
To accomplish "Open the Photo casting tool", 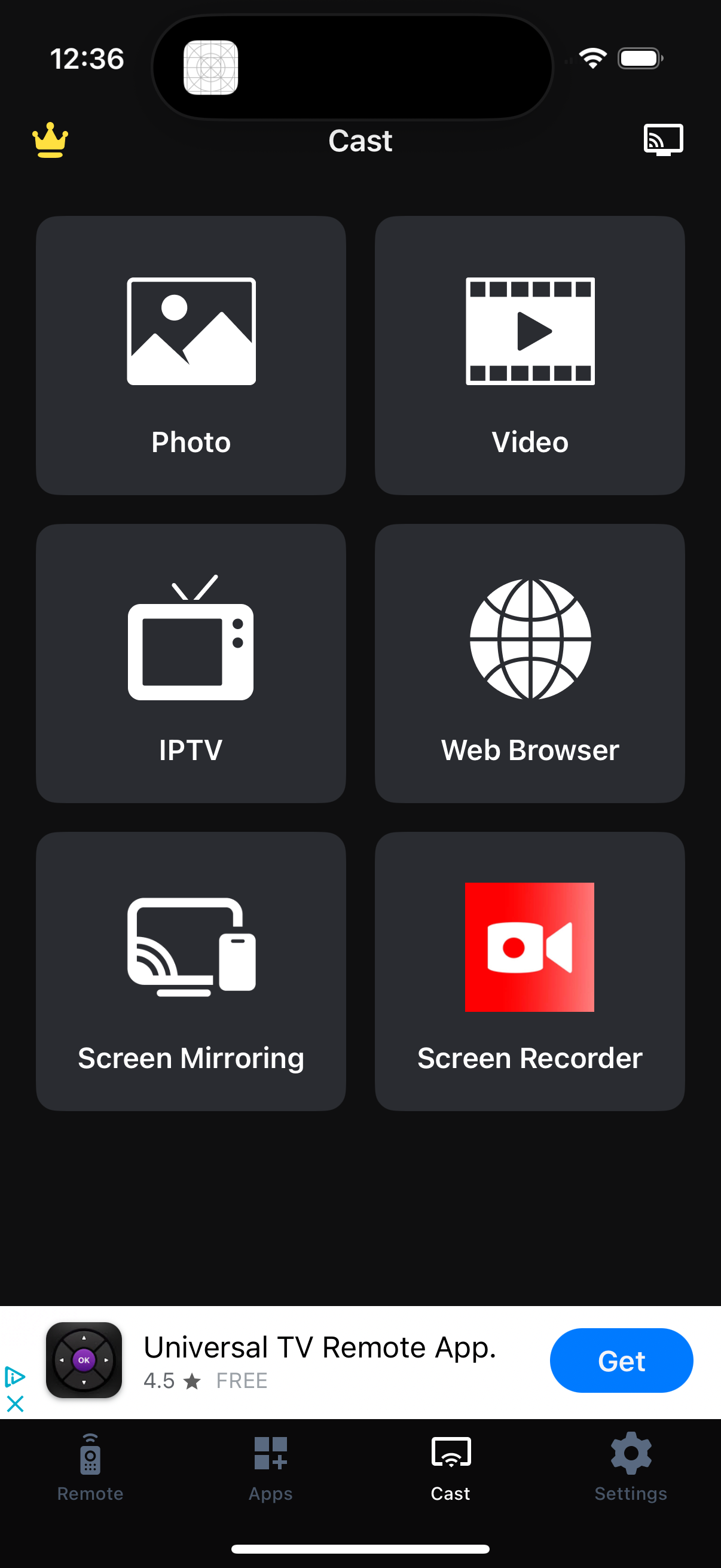I will [x=191, y=353].
